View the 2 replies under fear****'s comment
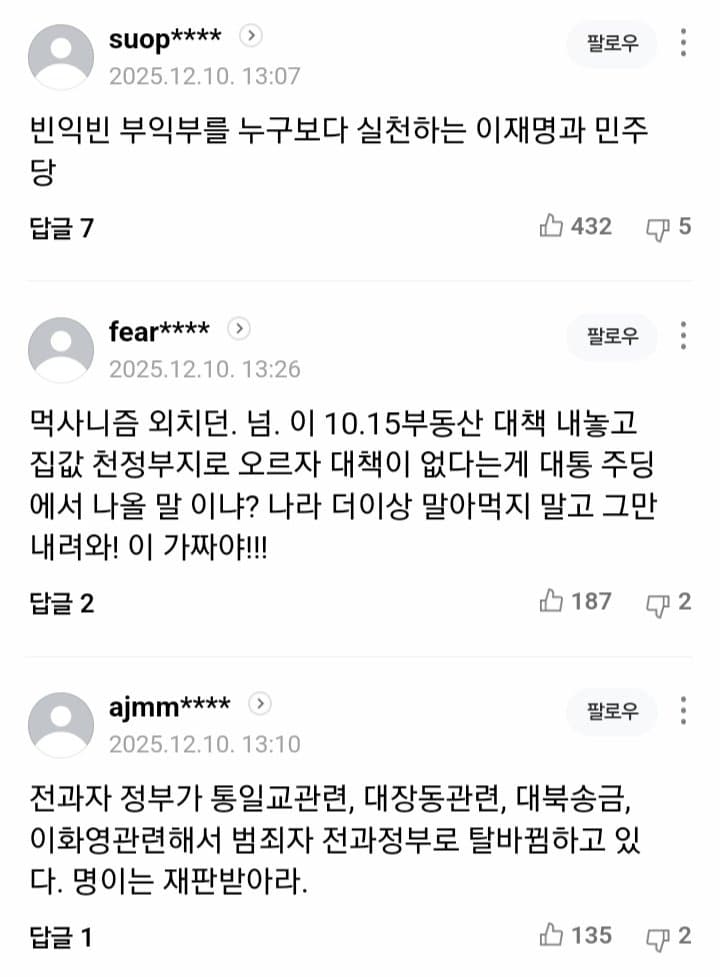Screen dimensions: 720x977 point(62,603)
